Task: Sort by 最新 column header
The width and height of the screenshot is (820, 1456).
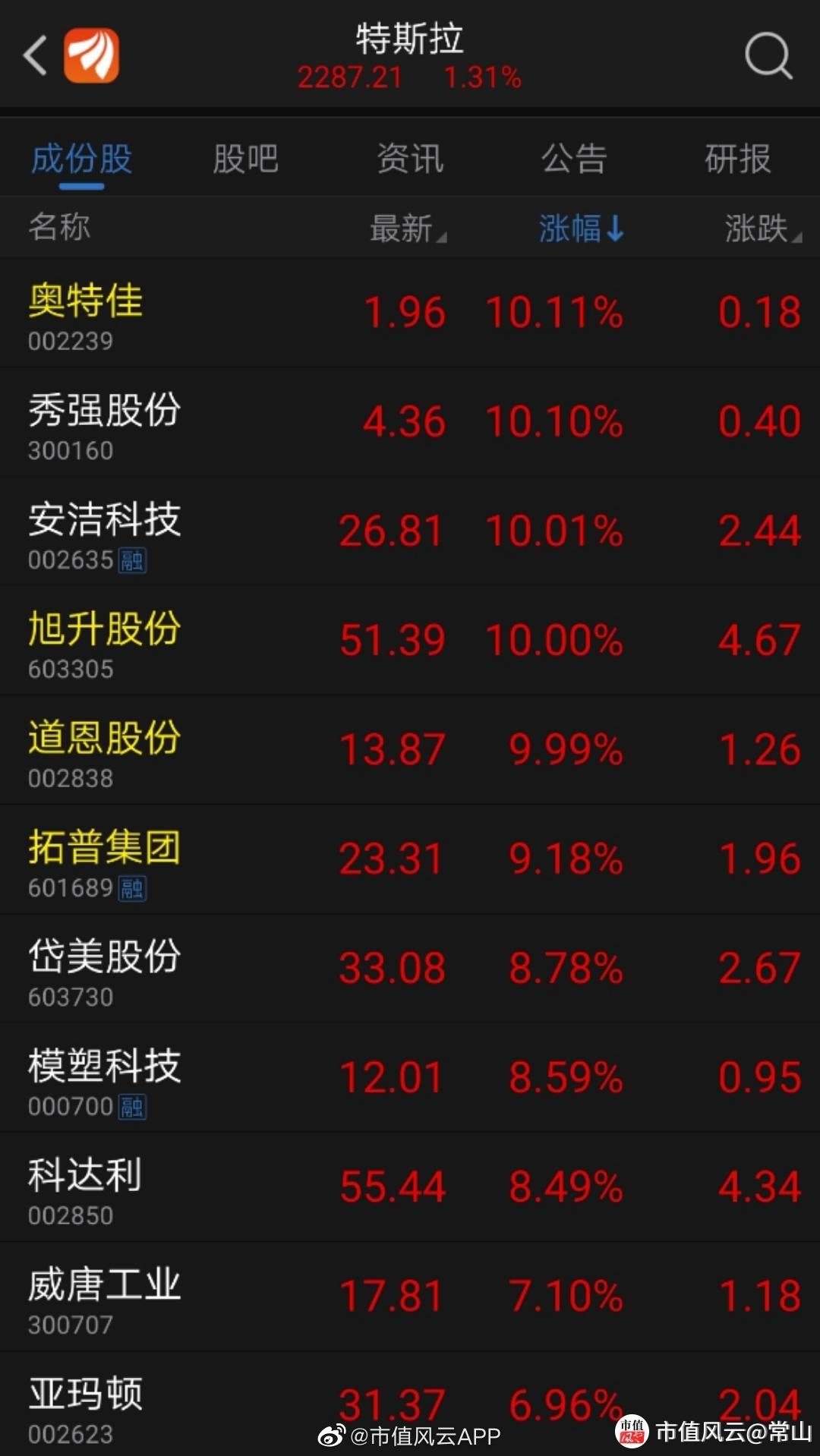Action: tap(408, 228)
